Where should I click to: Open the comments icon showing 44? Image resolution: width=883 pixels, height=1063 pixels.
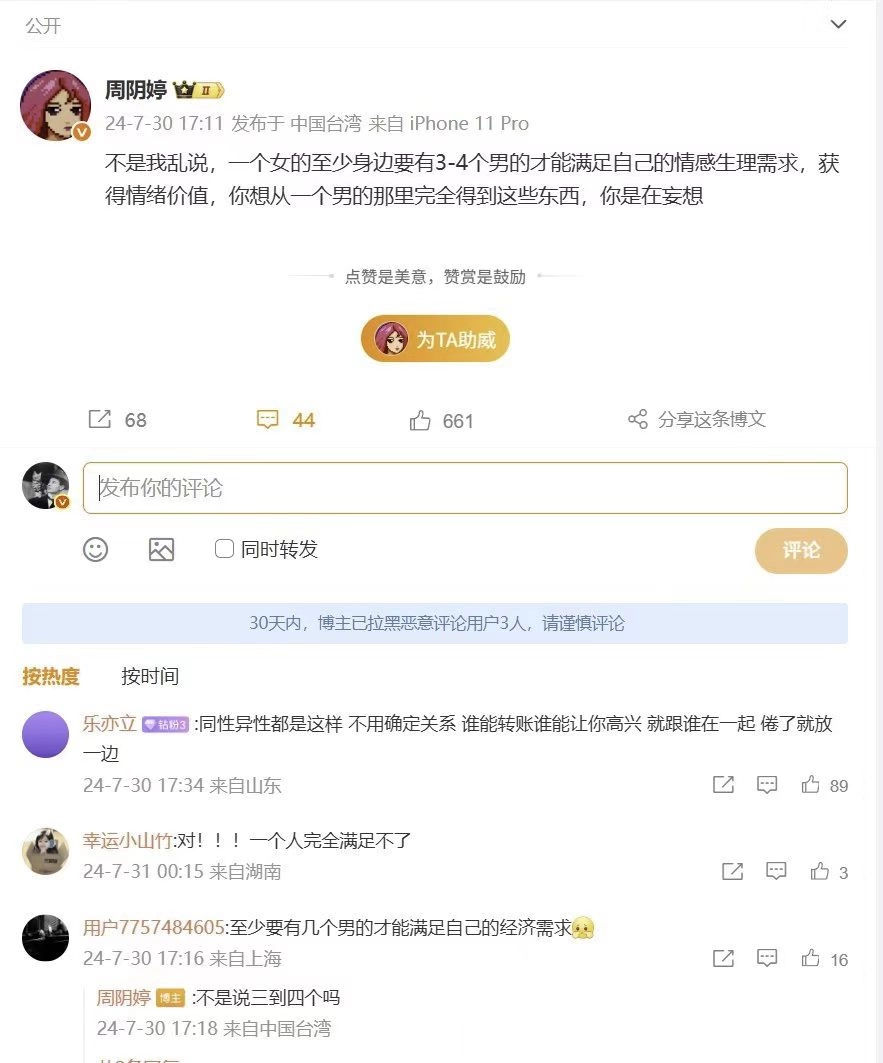point(267,420)
